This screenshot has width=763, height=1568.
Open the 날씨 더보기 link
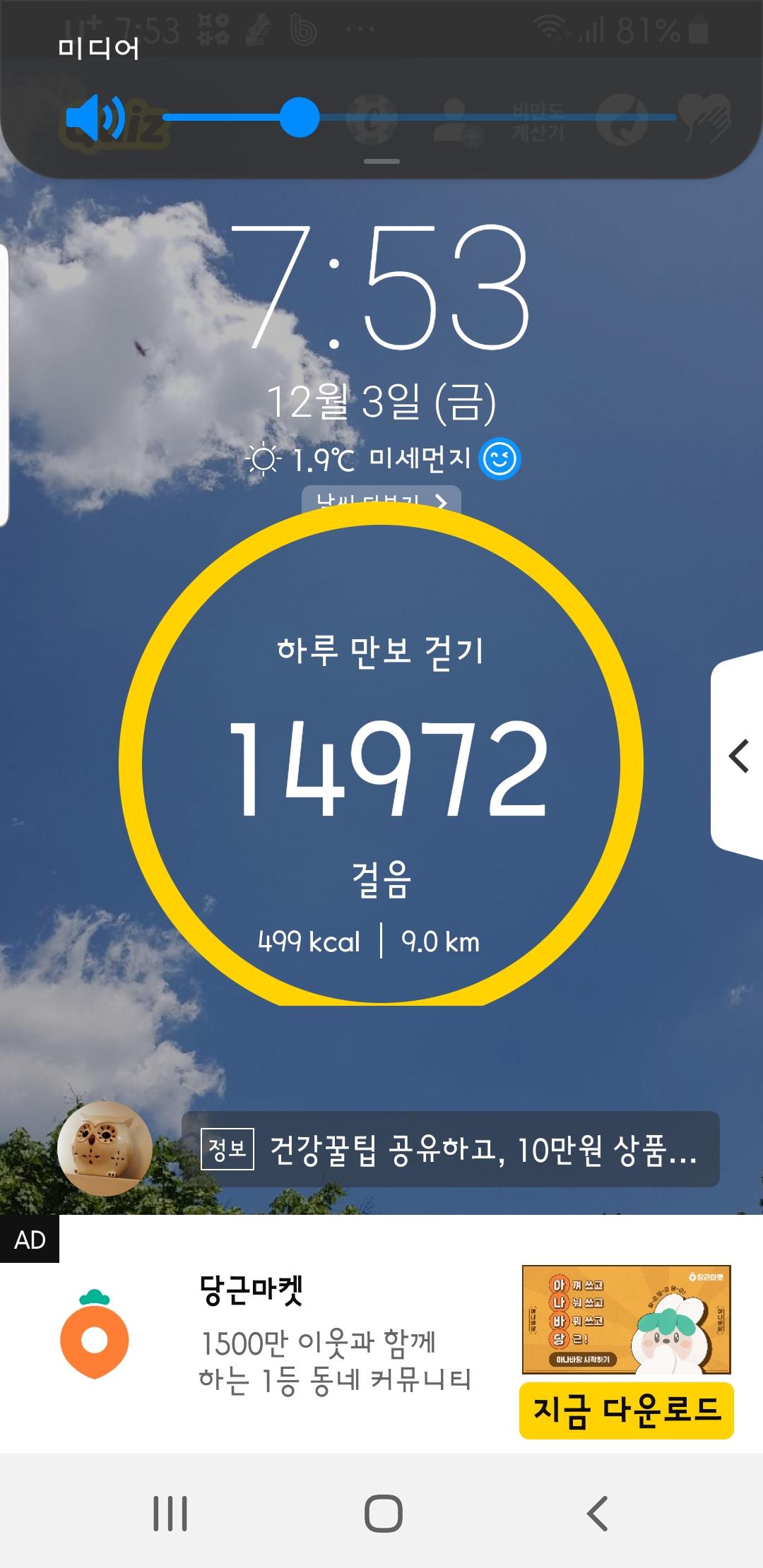pos(381,499)
